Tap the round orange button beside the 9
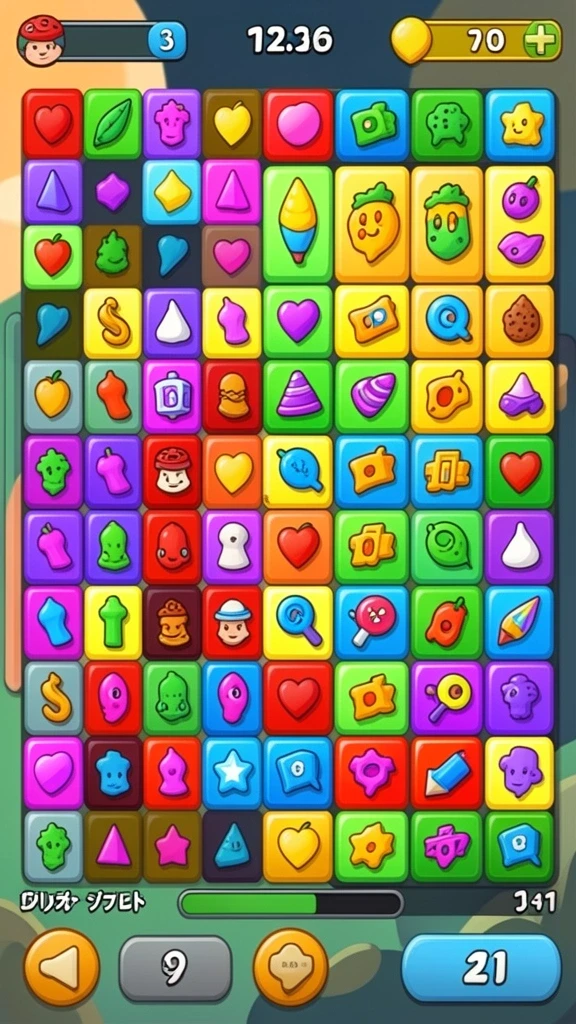Image resolution: width=576 pixels, height=1024 pixels. click(x=291, y=967)
